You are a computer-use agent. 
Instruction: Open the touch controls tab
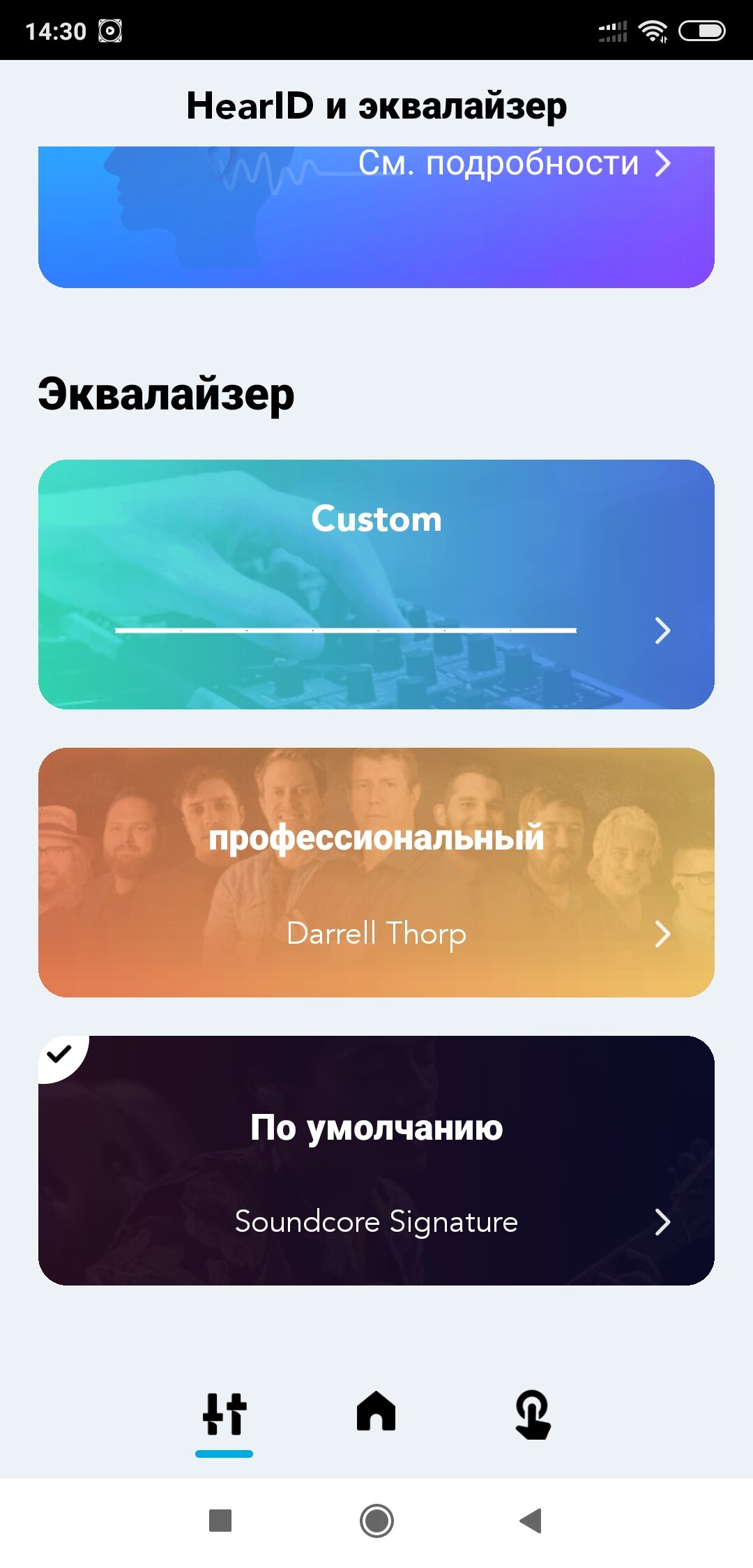coord(533,1415)
